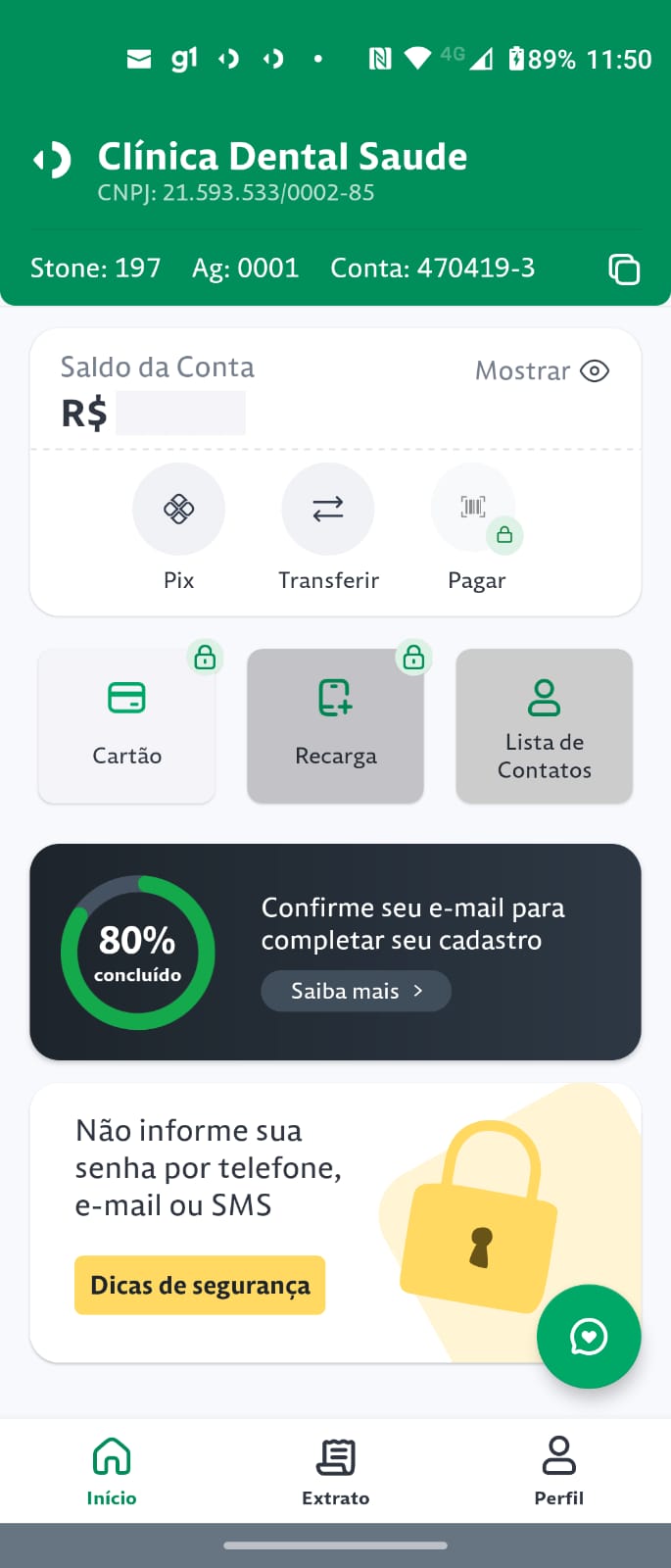Open the support chat floating button
This screenshot has width=671, height=1568.
[x=589, y=1336]
